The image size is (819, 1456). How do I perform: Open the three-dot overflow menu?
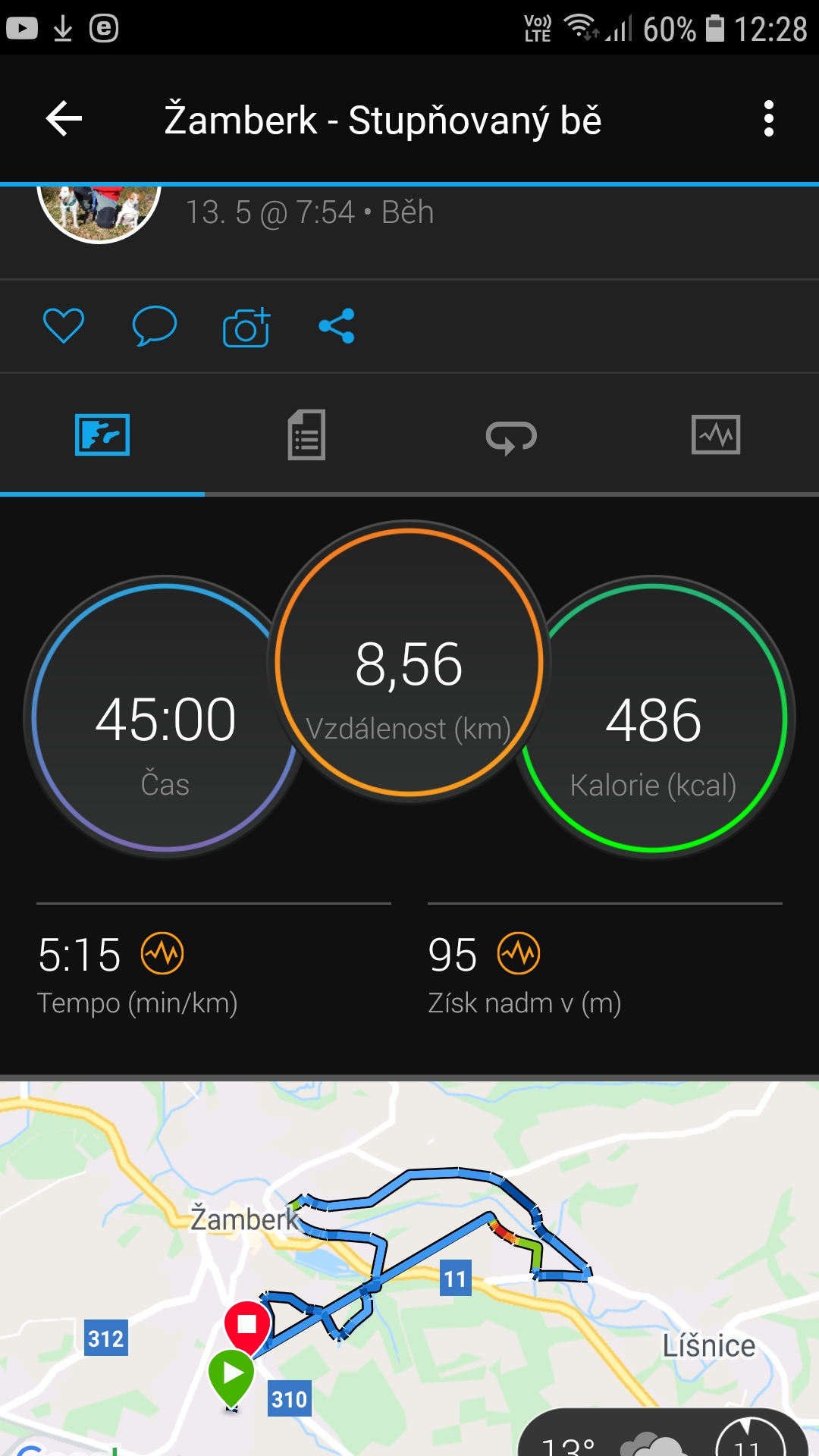pos(768,119)
